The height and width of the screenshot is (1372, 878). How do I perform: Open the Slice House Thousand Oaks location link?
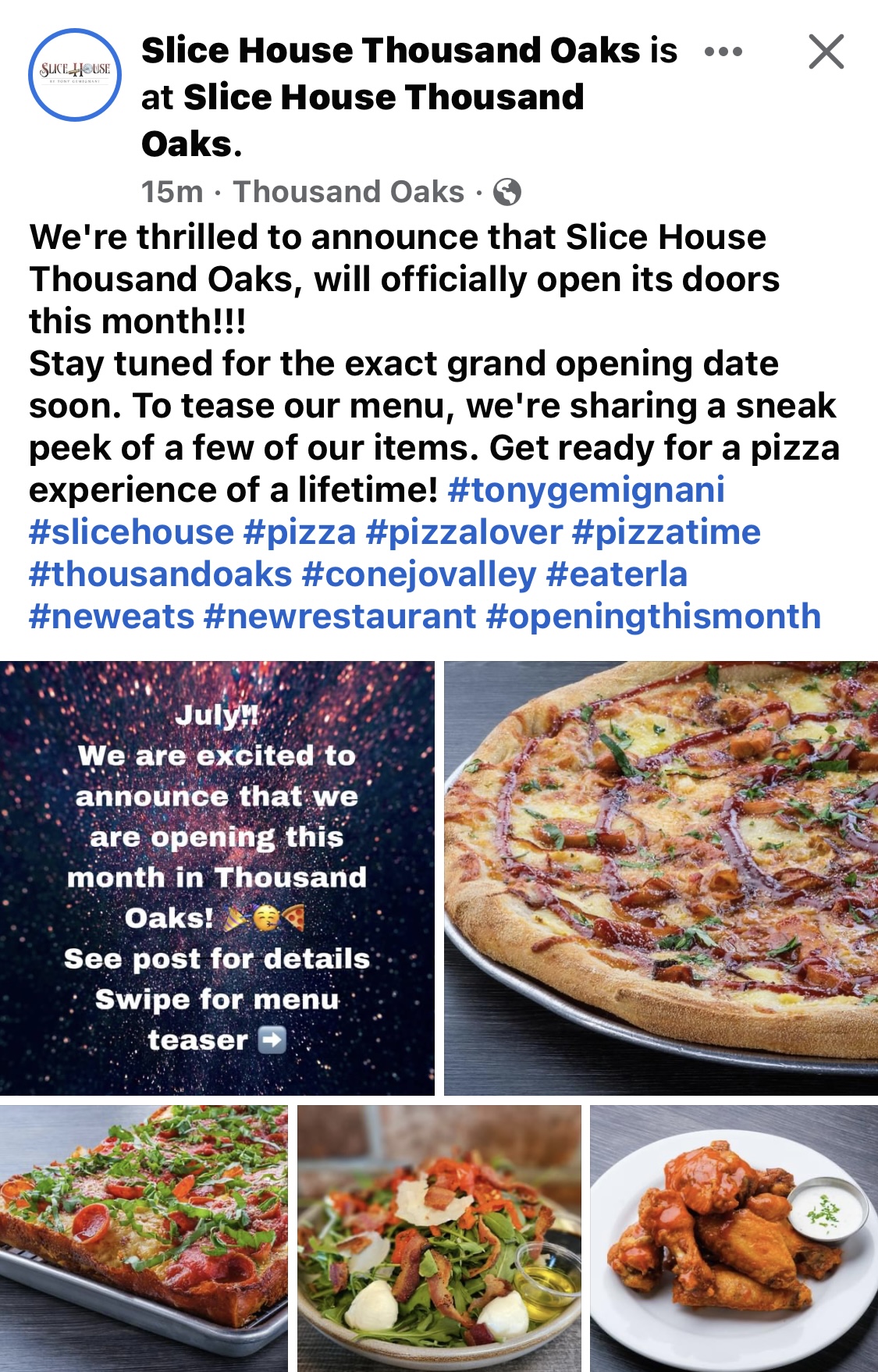point(383,98)
